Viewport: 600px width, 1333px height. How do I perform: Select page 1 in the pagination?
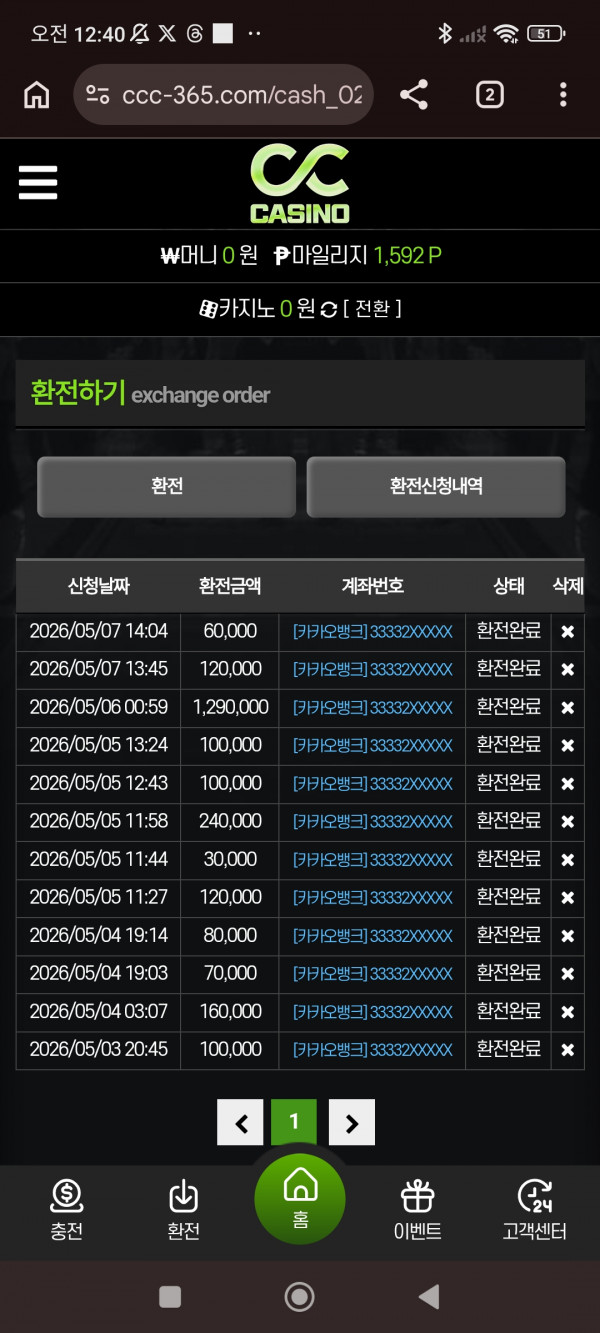coord(294,1122)
